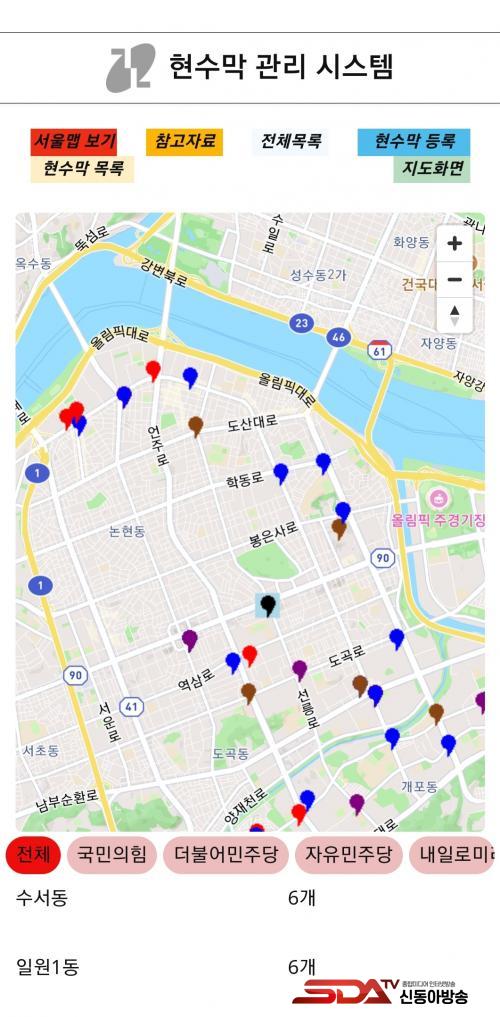Screen dimensions: 500x1017
Task: Open the 일원1동 row
Action: pyautogui.click(x=250, y=967)
